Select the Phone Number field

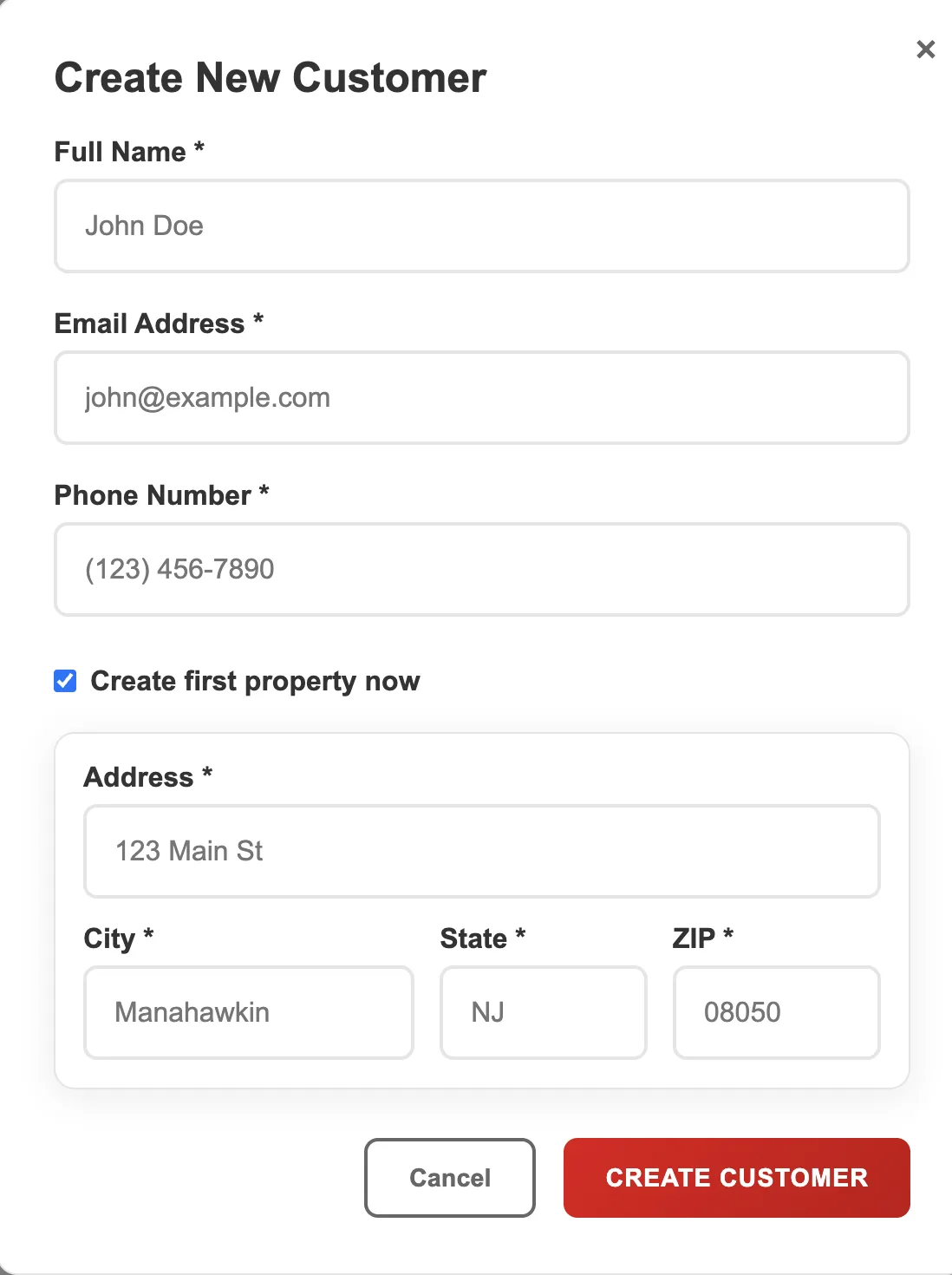481,570
